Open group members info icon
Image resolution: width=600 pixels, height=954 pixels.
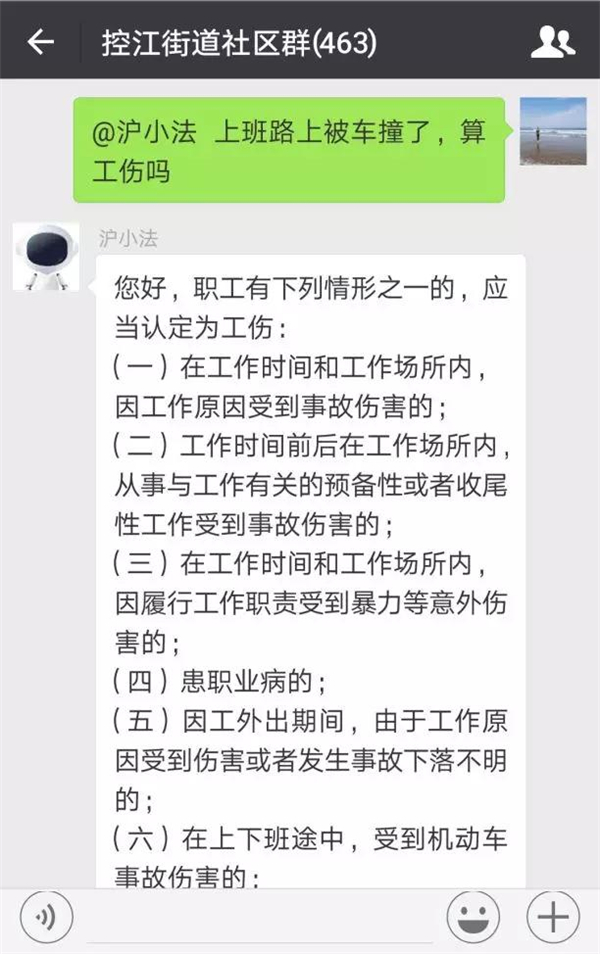pos(552,42)
